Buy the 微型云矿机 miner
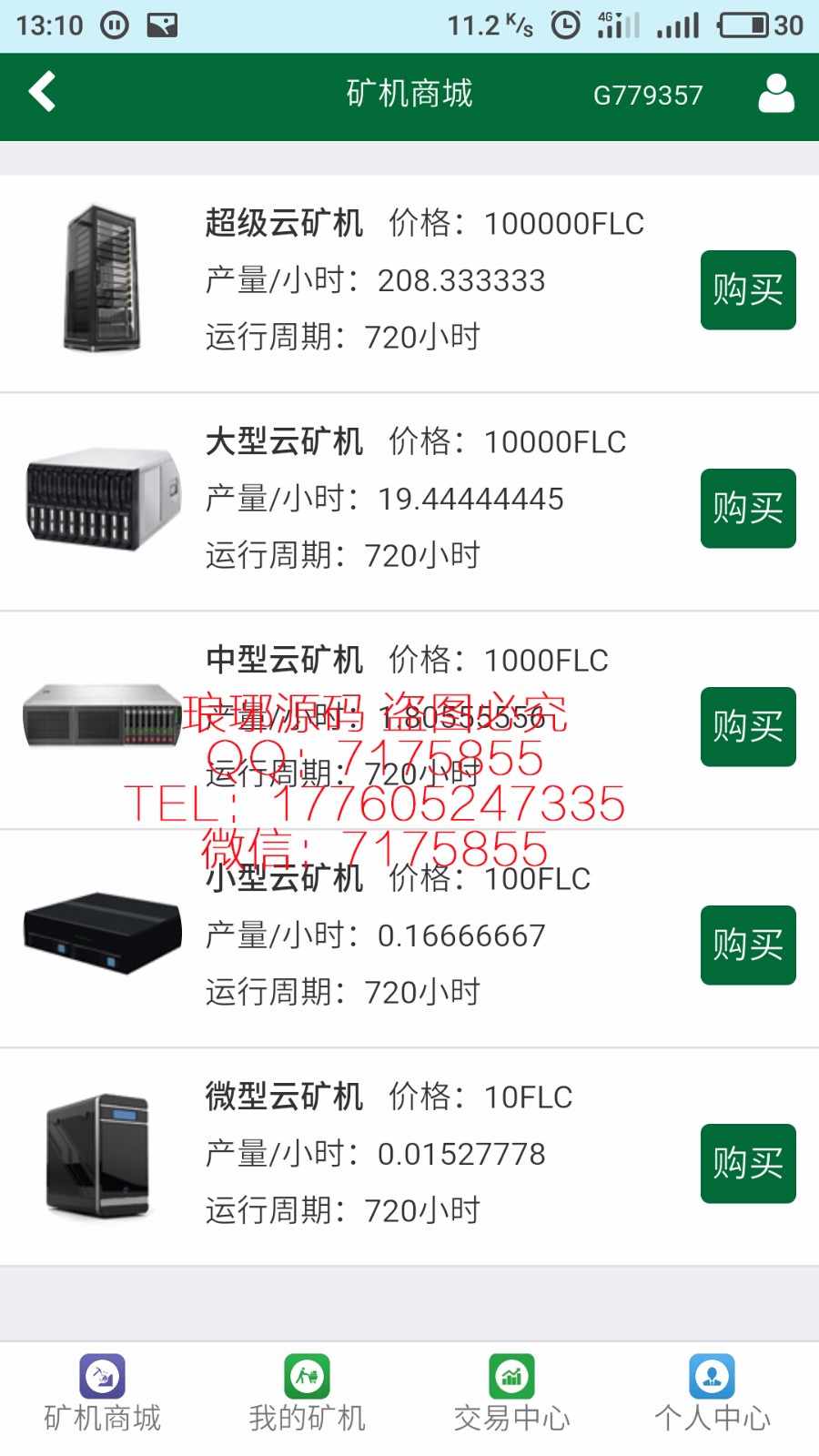 [x=747, y=1164]
